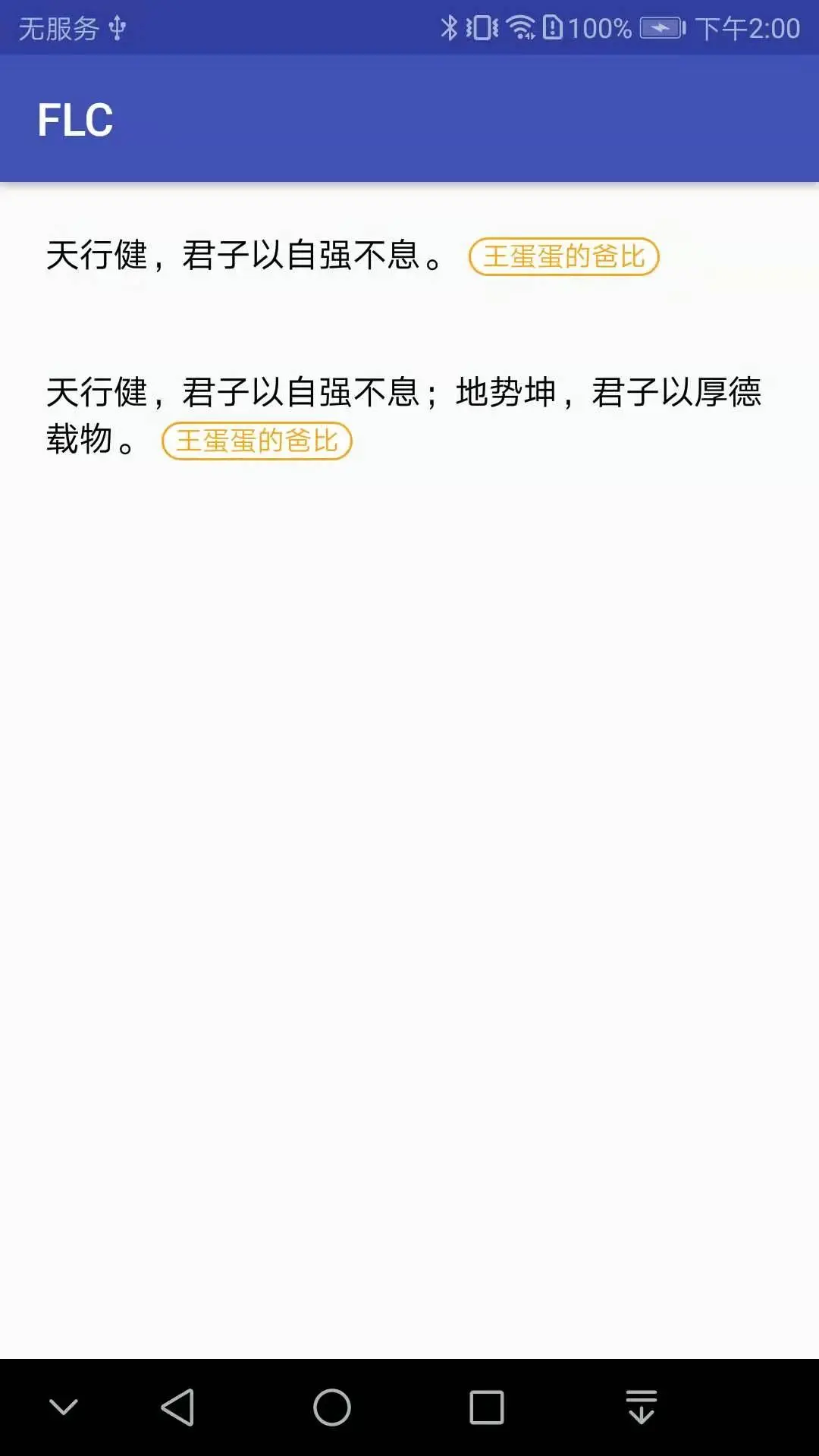
Task: Go back using the navigation bar
Action: (178, 1407)
